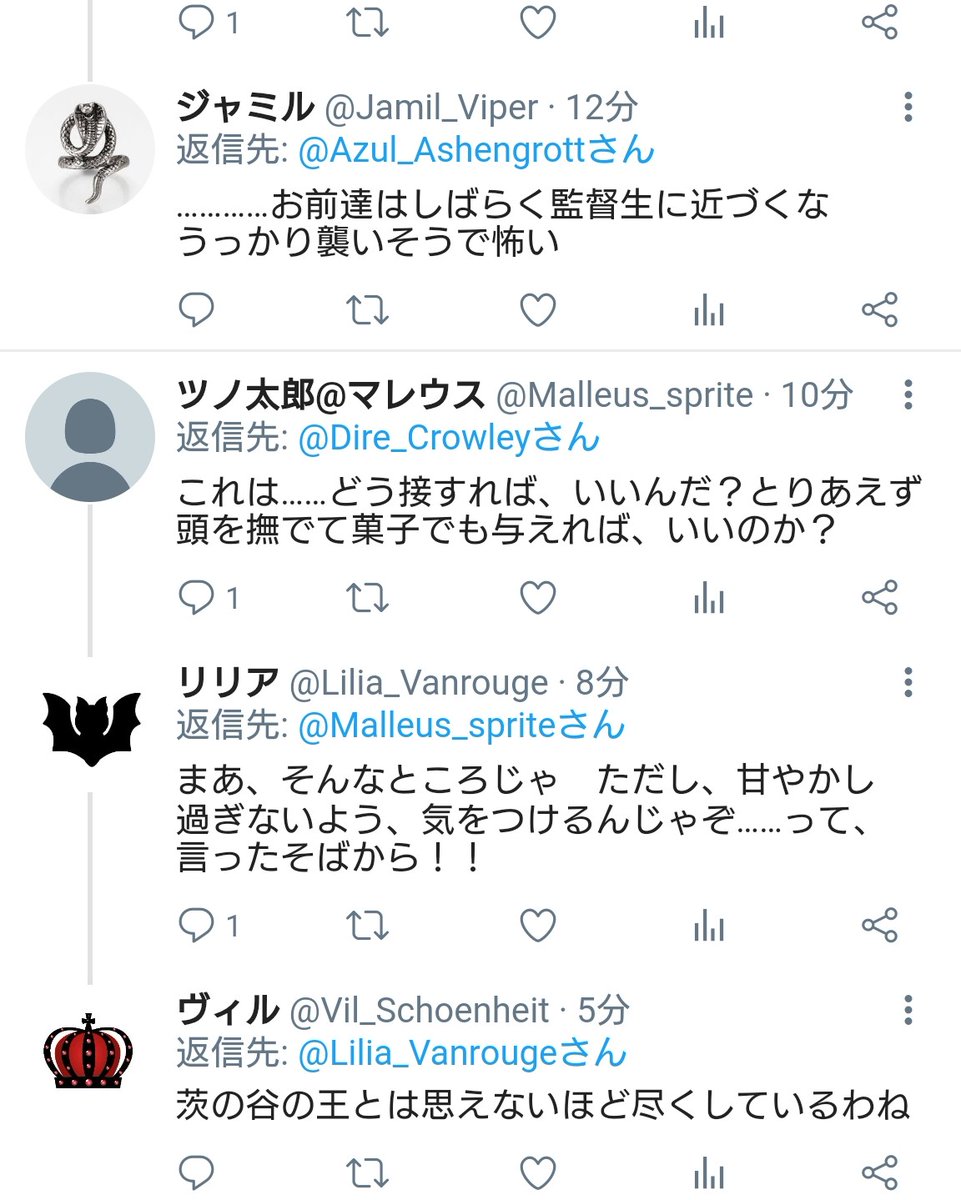
Task: Like ツノ太郎@マレウス's tweet
Action: (538, 598)
